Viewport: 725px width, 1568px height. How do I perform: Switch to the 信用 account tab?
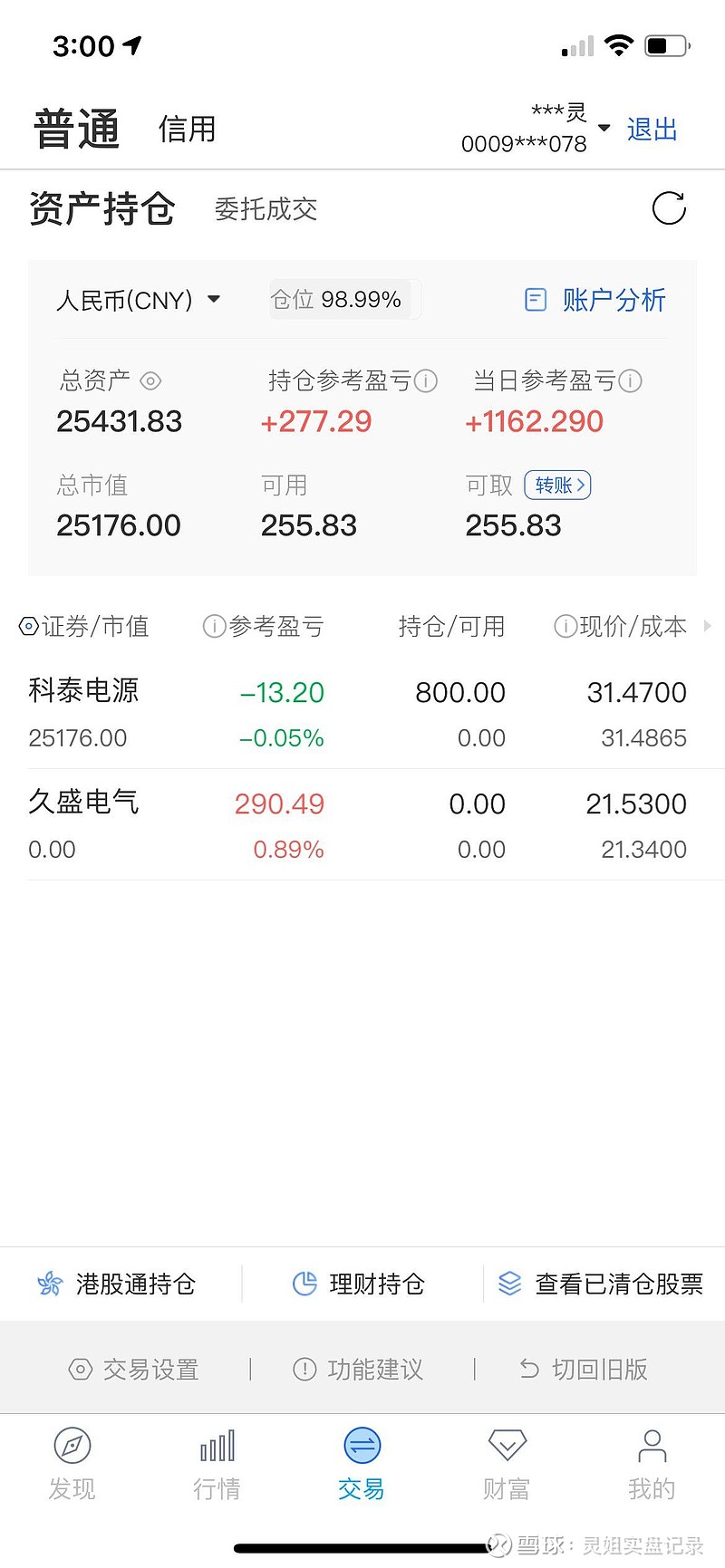pyautogui.click(x=188, y=130)
